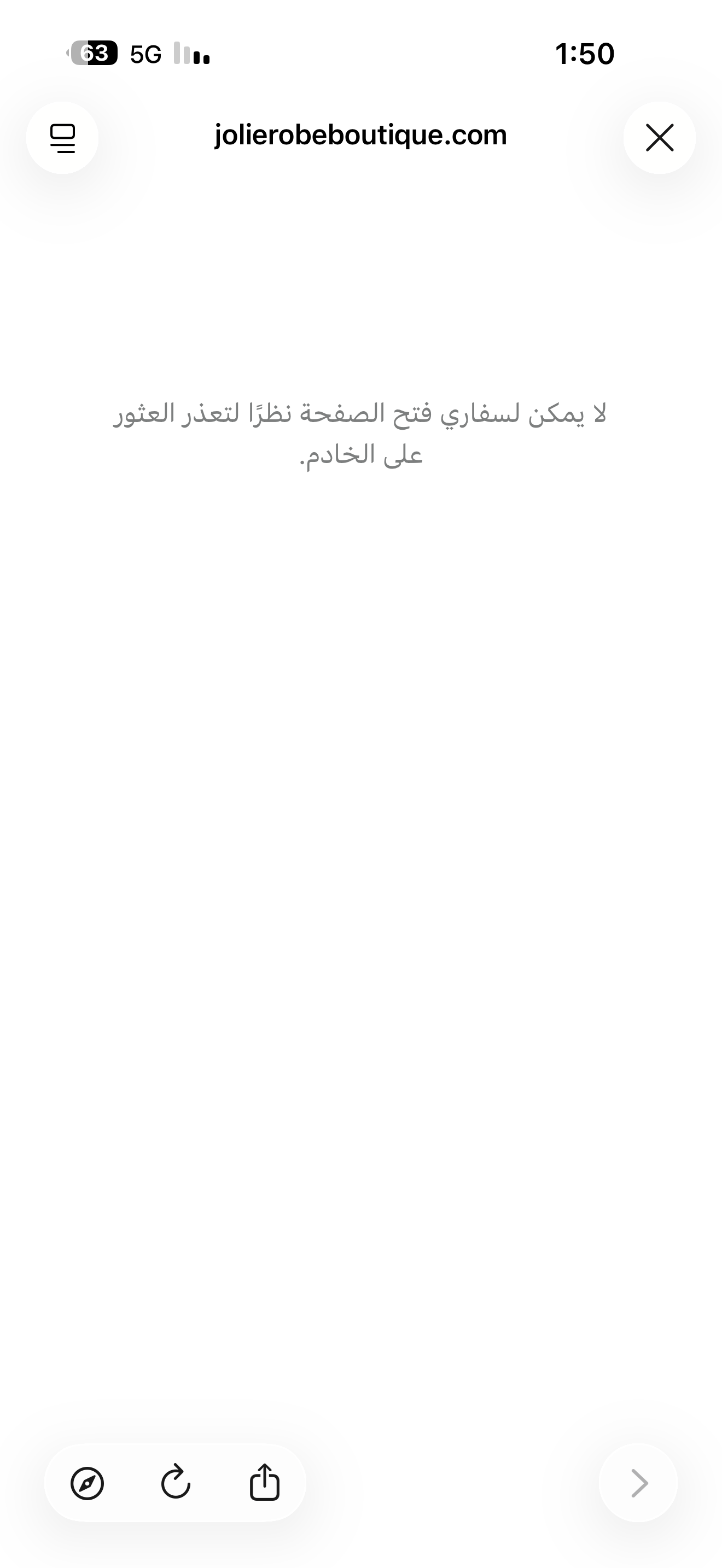722x1568 pixels.
Task: Tap the Arabic error message text
Action: 360,435
